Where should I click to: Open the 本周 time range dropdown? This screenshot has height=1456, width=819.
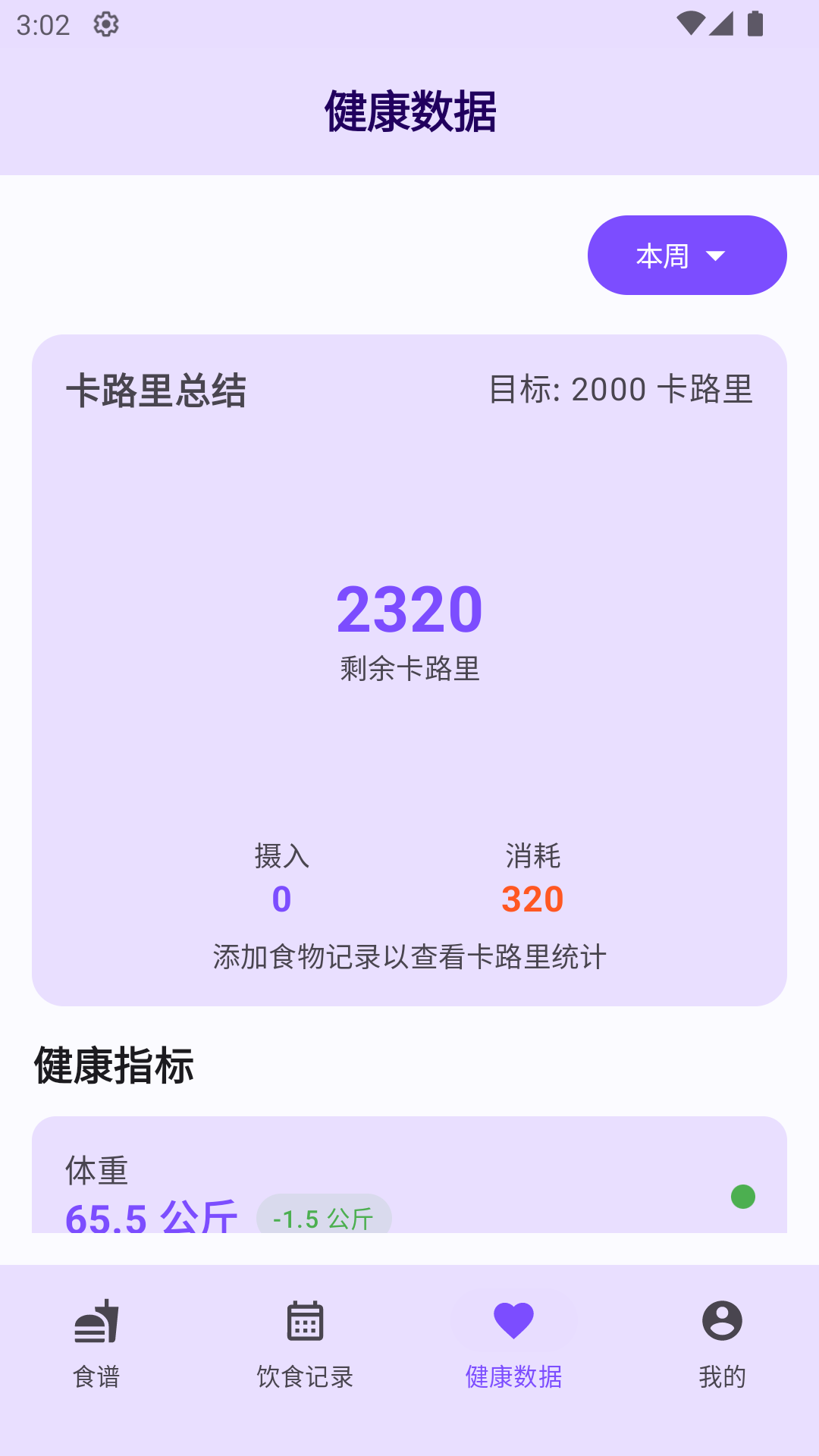[x=686, y=255]
